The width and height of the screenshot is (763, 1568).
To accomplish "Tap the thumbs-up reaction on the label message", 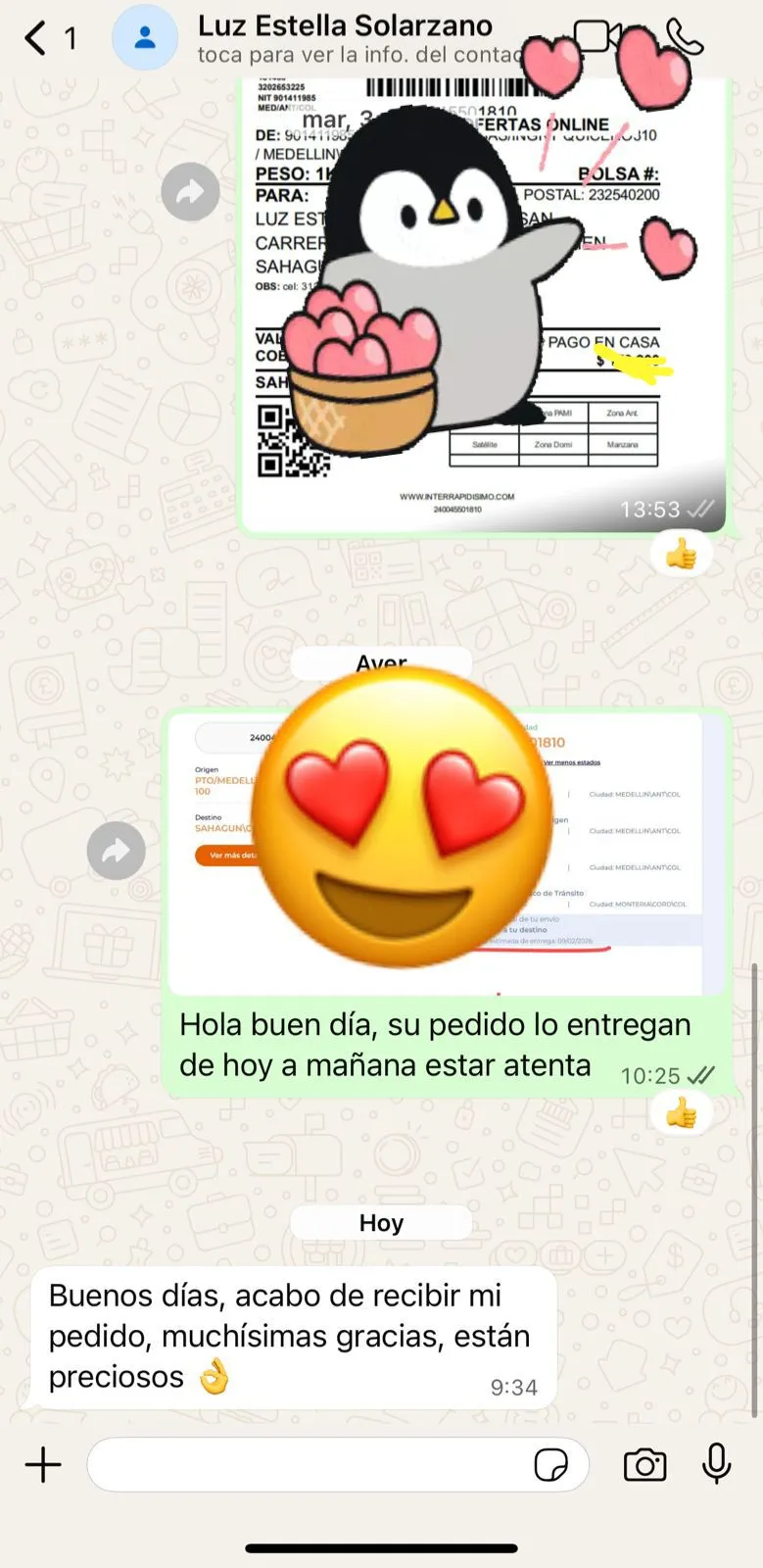I will tap(682, 553).
